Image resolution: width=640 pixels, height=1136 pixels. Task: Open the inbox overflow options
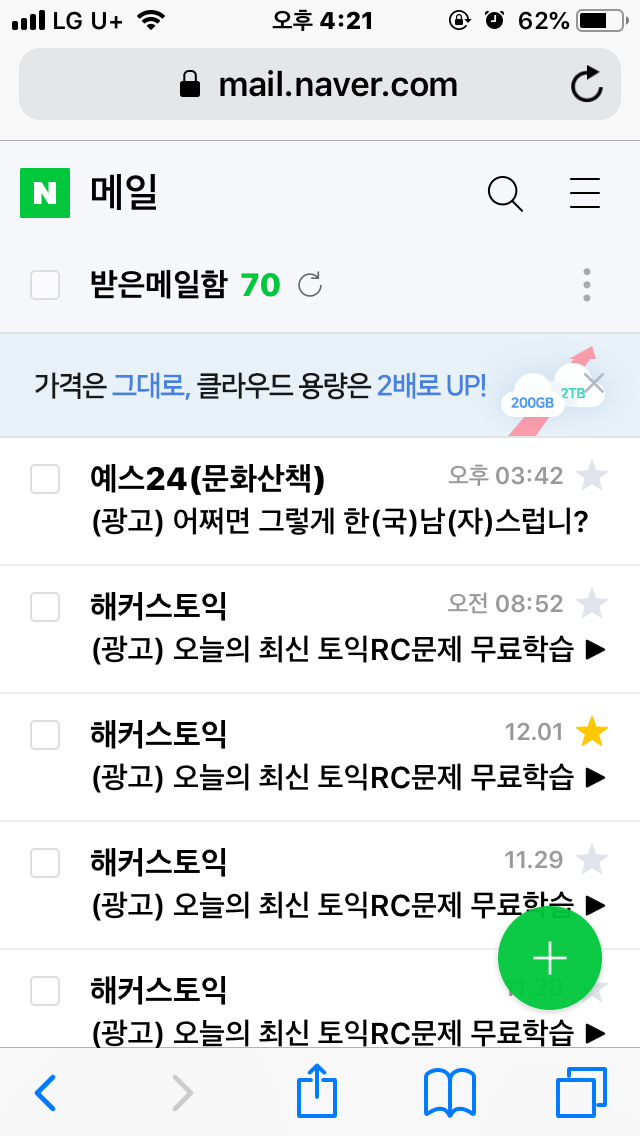[x=586, y=286]
